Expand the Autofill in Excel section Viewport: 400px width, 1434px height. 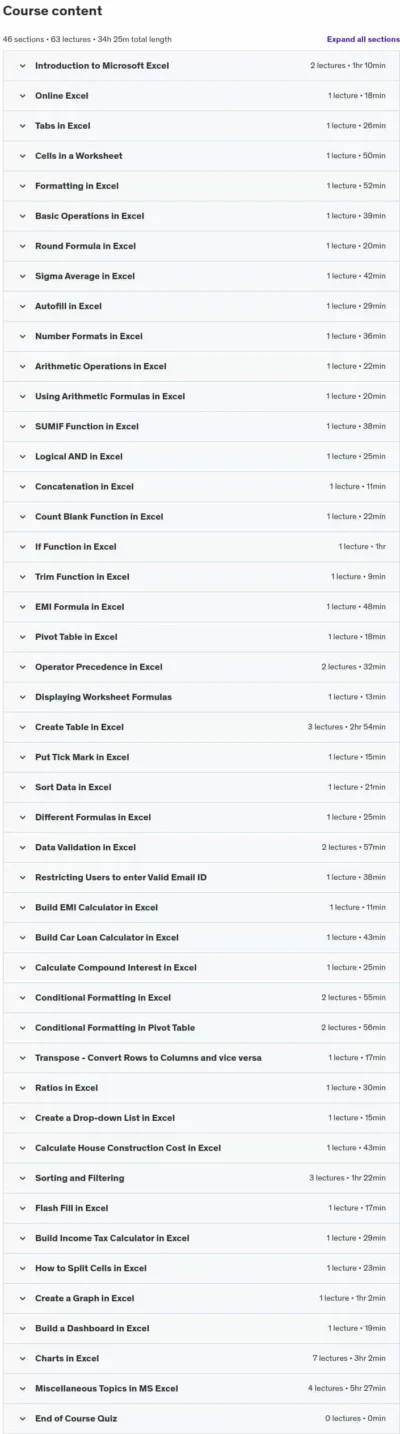coord(201,306)
